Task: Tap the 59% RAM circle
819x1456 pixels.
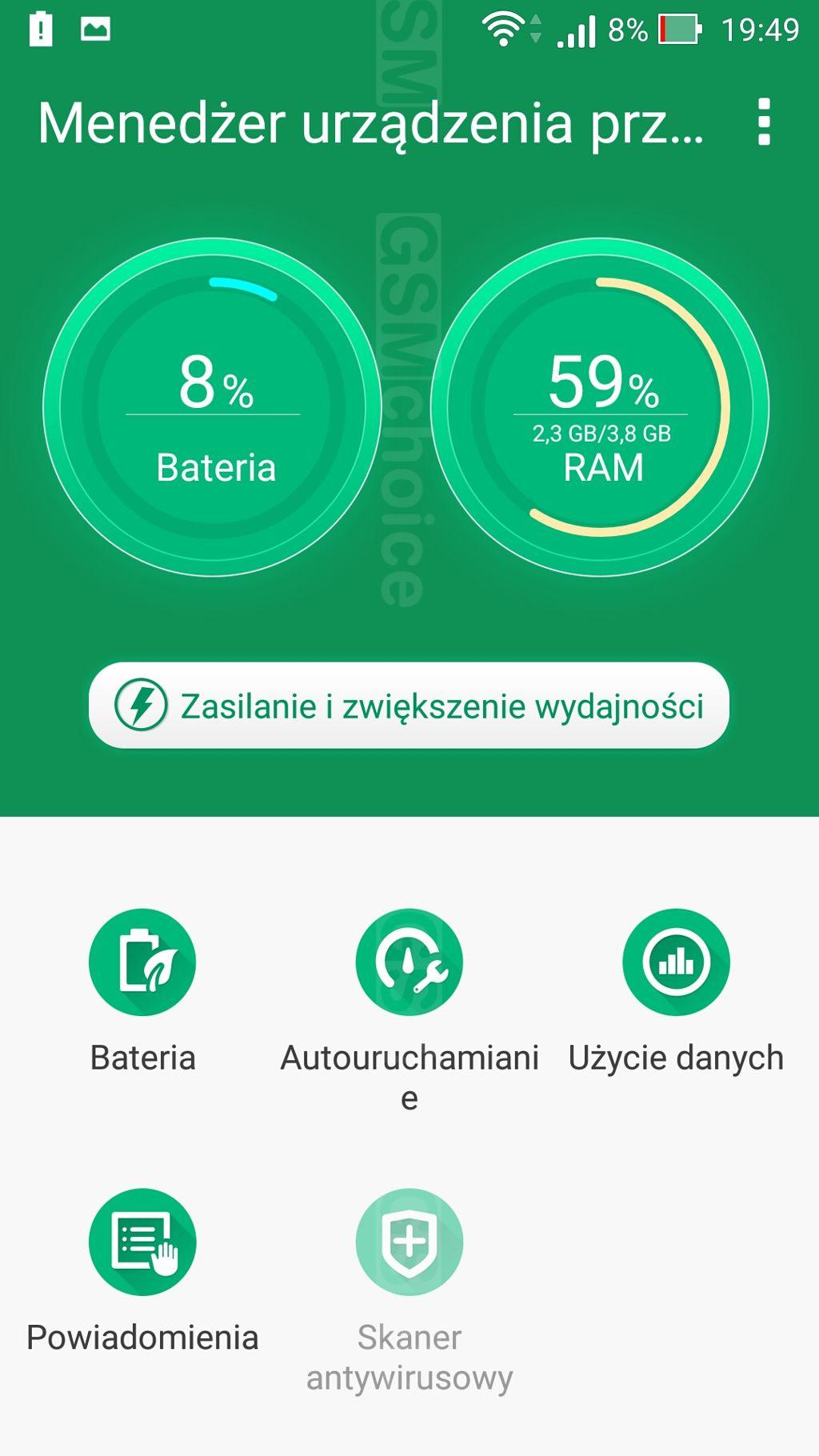Action: (601, 407)
